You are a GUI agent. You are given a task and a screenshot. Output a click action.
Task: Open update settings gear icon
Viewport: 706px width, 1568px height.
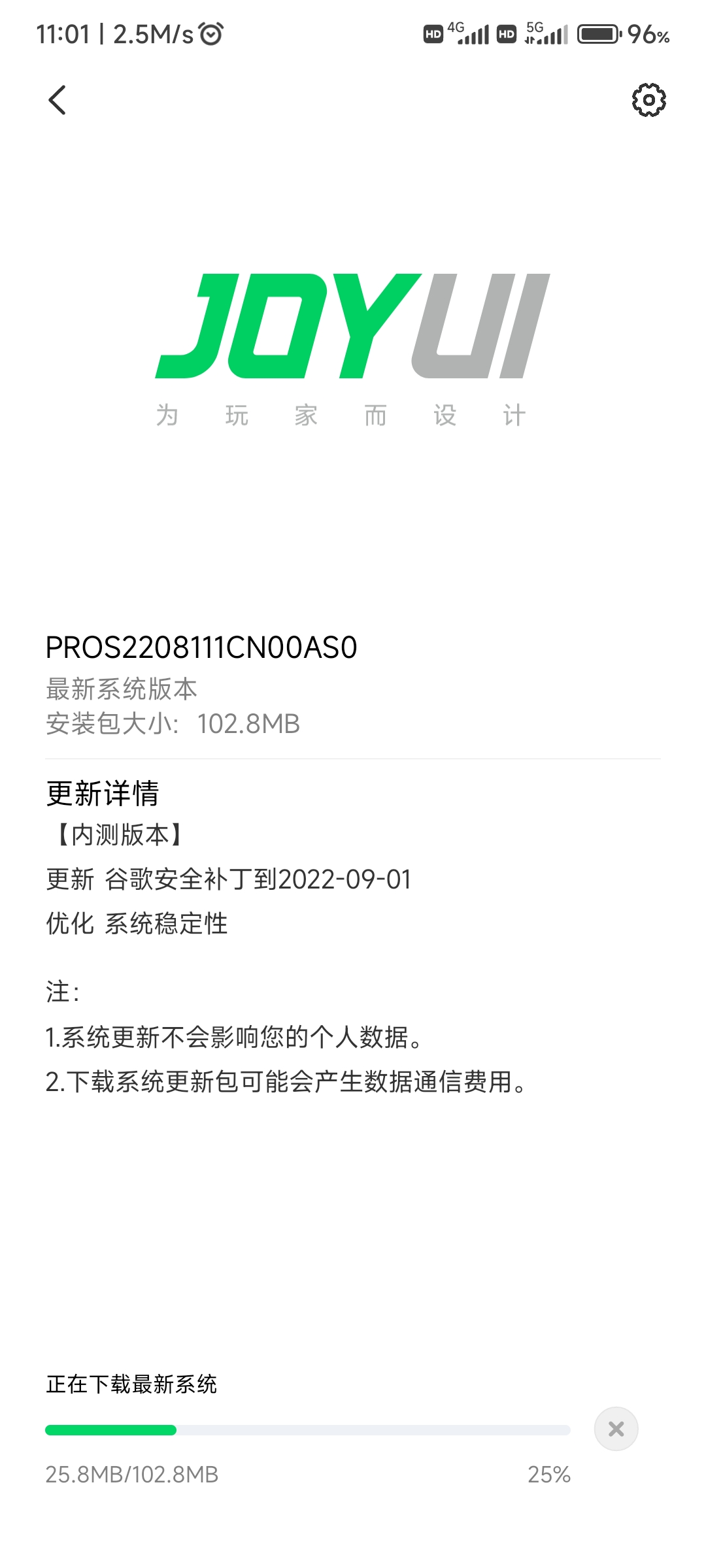coord(648,100)
